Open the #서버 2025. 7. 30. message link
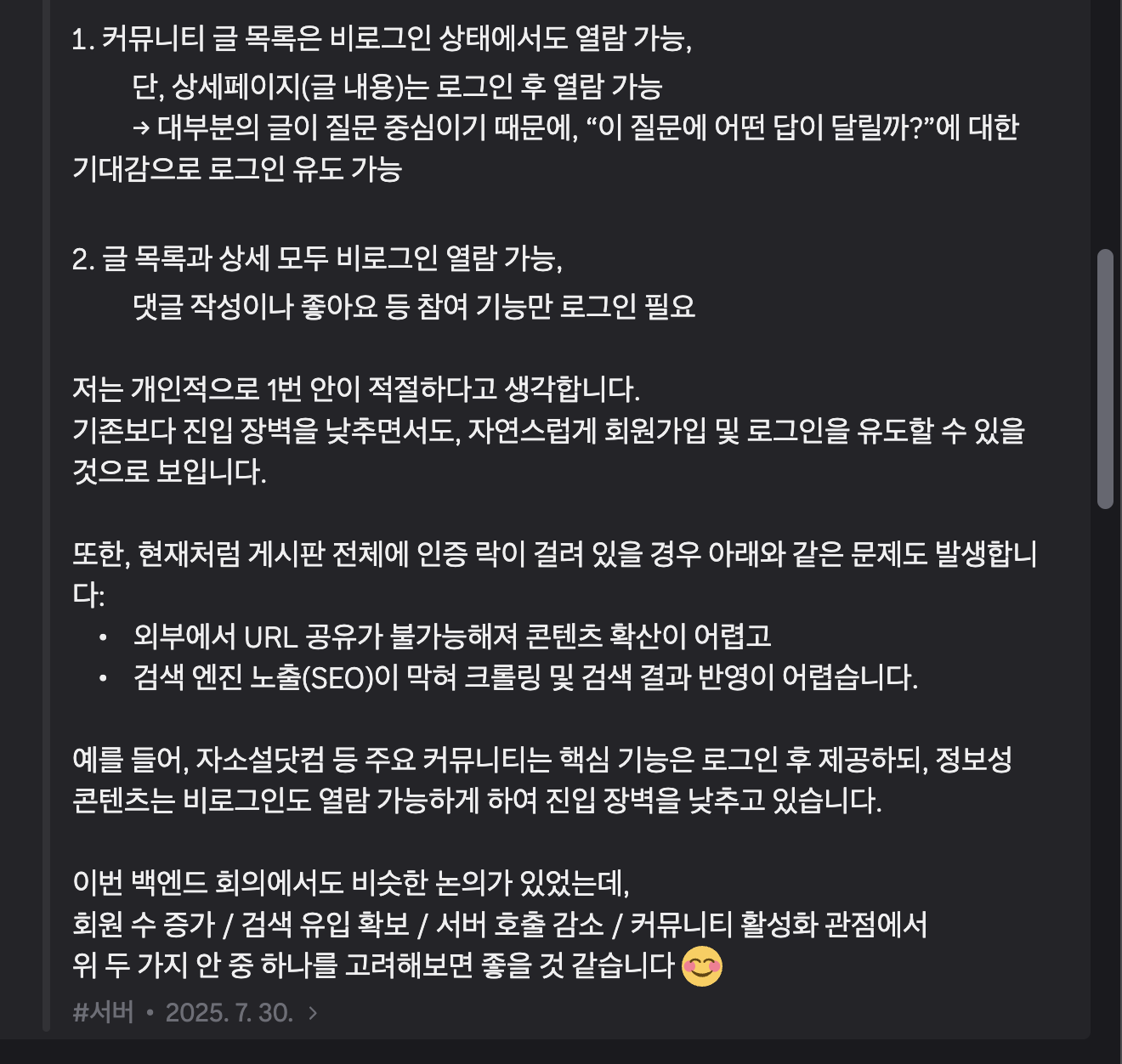Viewport: 1122px width, 1064px height. tap(195, 1012)
